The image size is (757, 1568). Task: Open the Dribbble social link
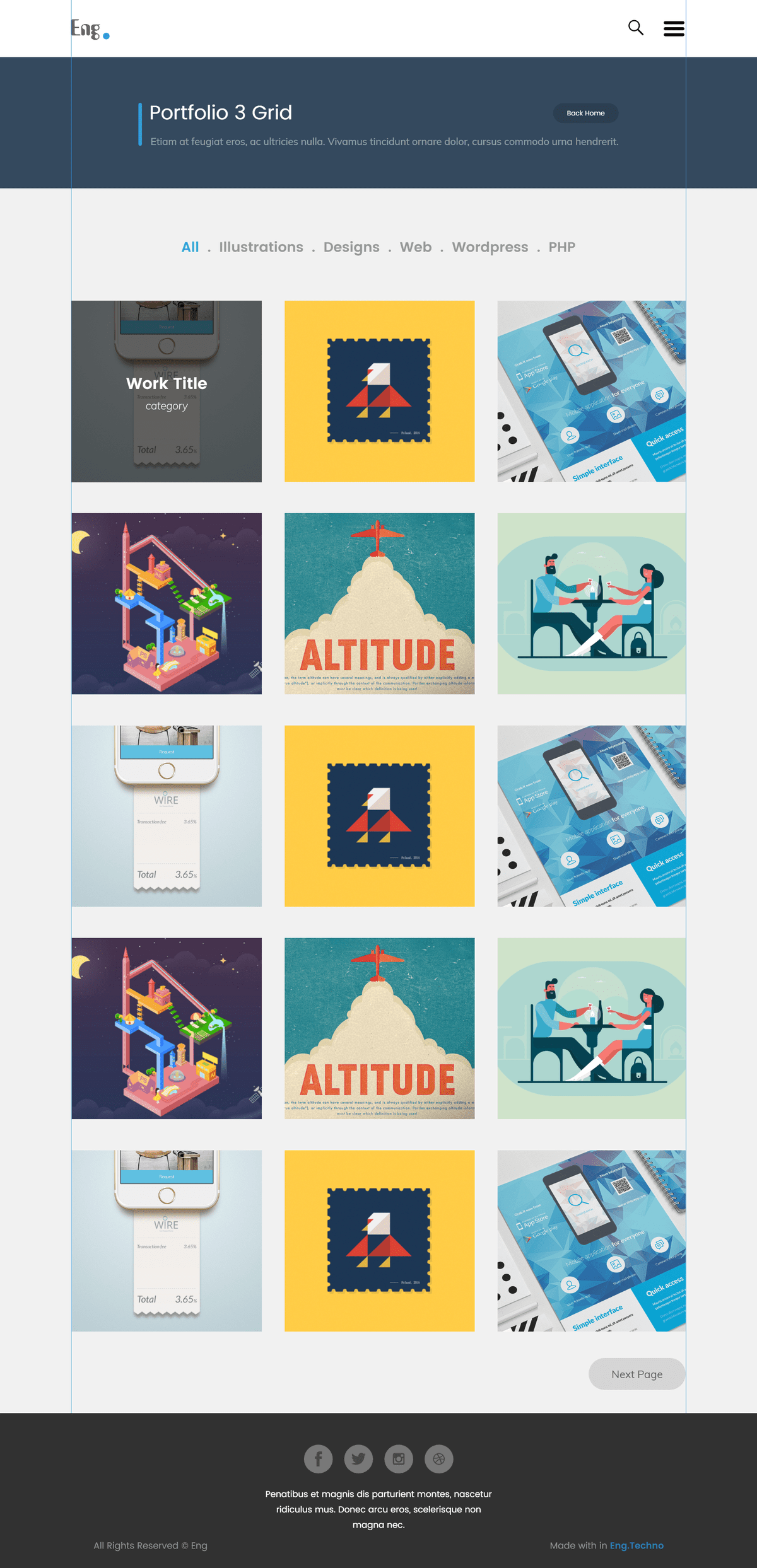click(439, 1459)
